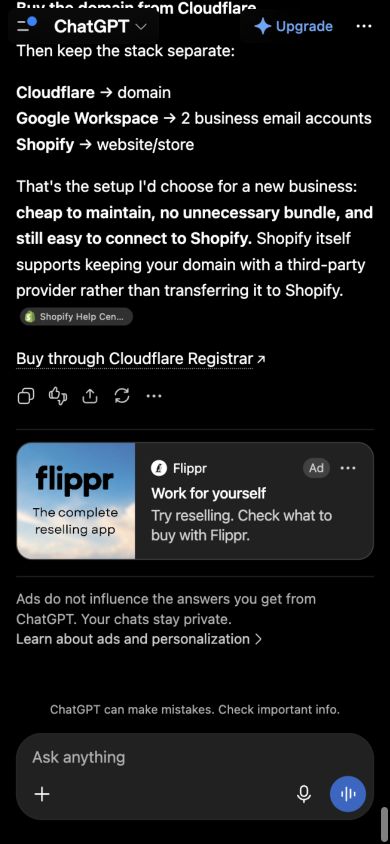This screenshot has width=390, height=844.
Task: Copy the response text
Action: pos(26,396)
